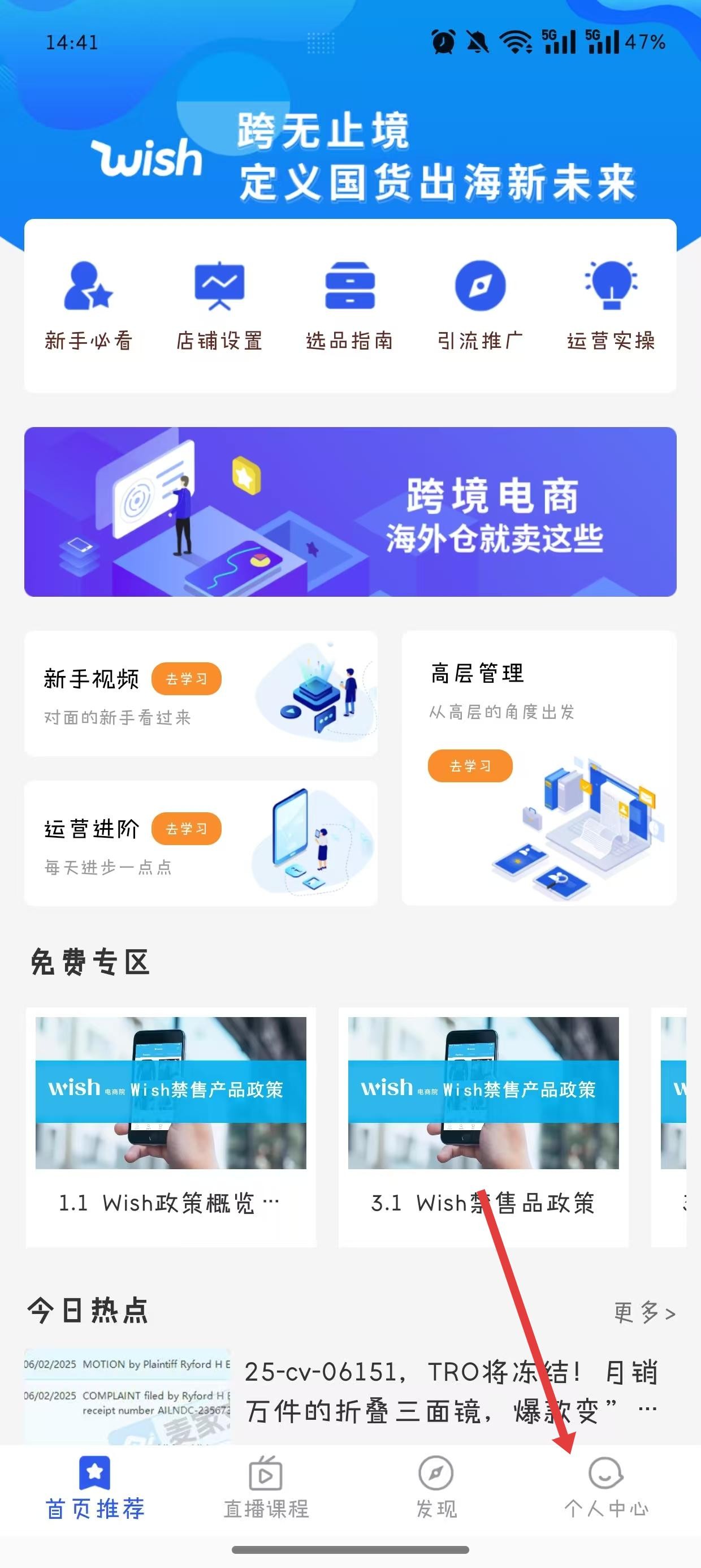Image resolution: width=701 pixels, height=1568 pixels.
Task: Tap 去学习 on 新手视频 card
Action: [x=186, y=679]
